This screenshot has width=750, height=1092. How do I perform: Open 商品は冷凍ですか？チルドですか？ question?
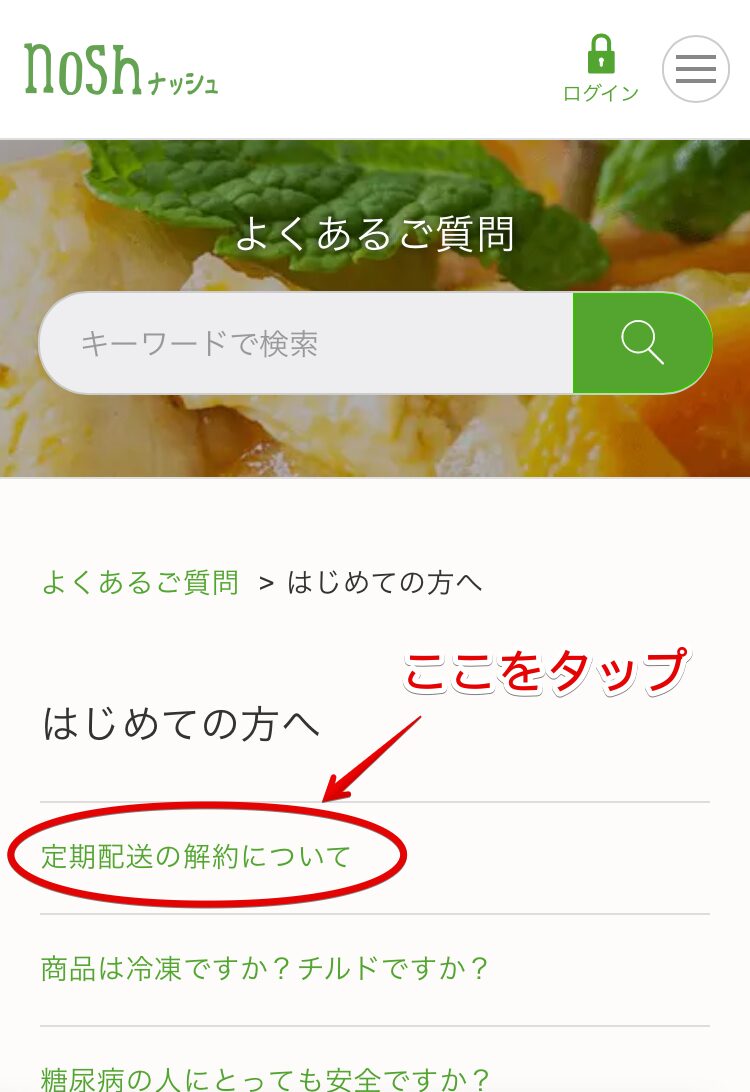[x=265, y=969]
